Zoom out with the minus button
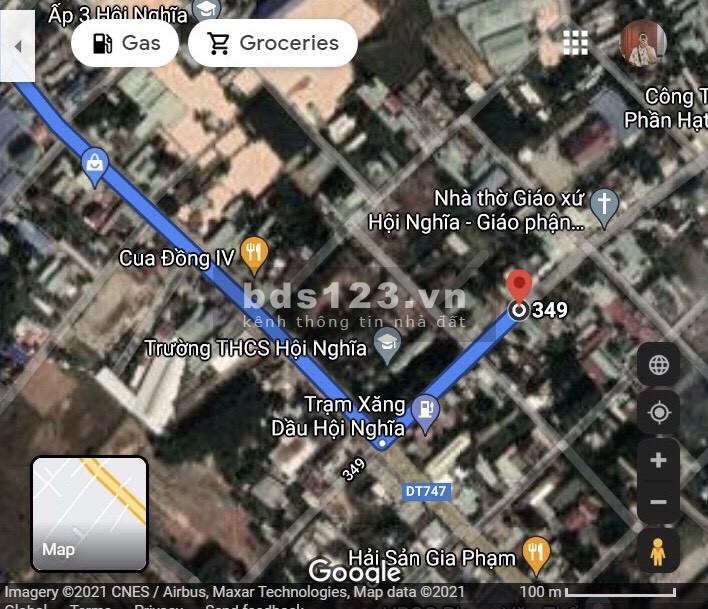The image size is (708, 609). tap(658, 502)
